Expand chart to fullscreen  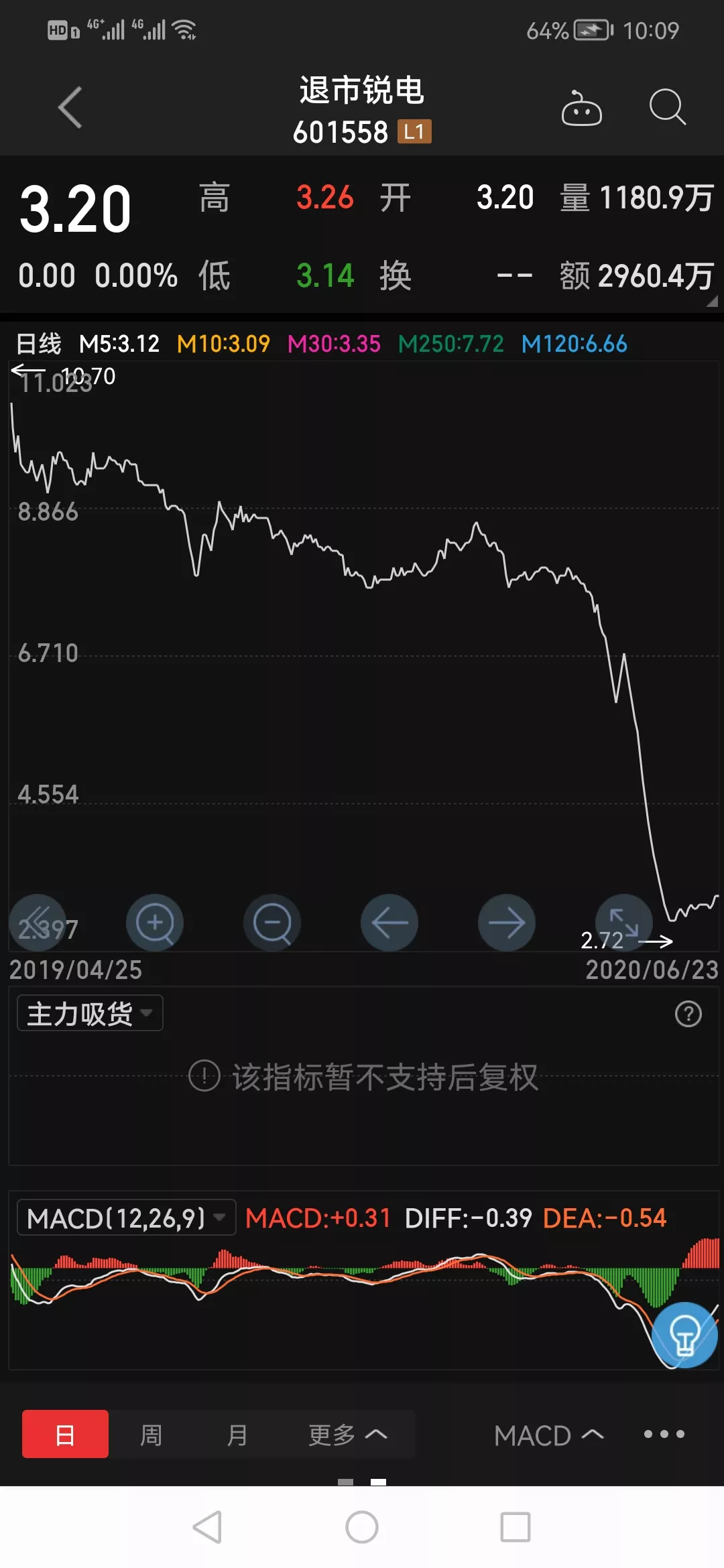(x=624, y=923)
